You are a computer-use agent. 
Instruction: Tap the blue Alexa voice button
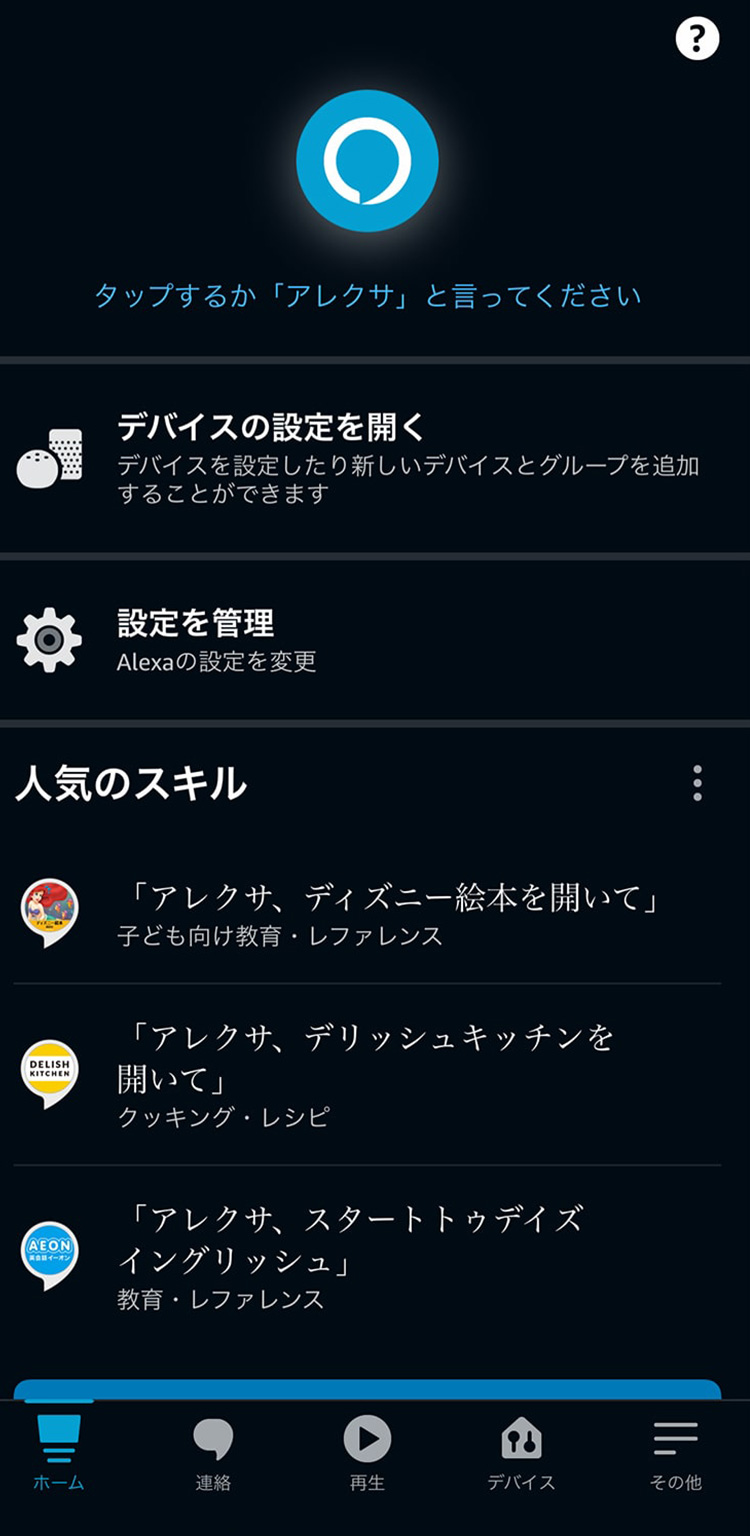(x=367, y=160)
